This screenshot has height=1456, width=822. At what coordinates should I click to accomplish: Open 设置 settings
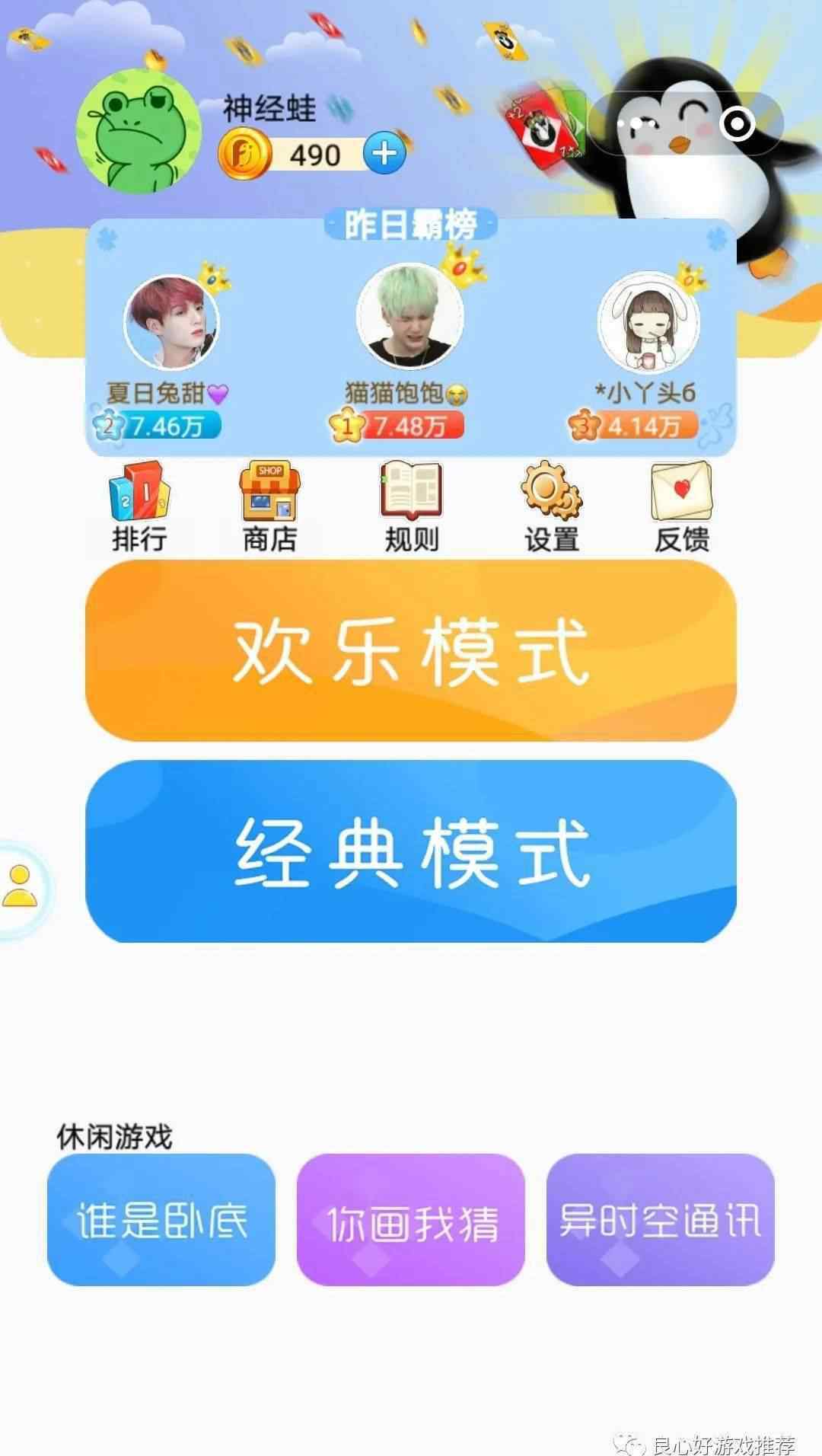[551, 507]
